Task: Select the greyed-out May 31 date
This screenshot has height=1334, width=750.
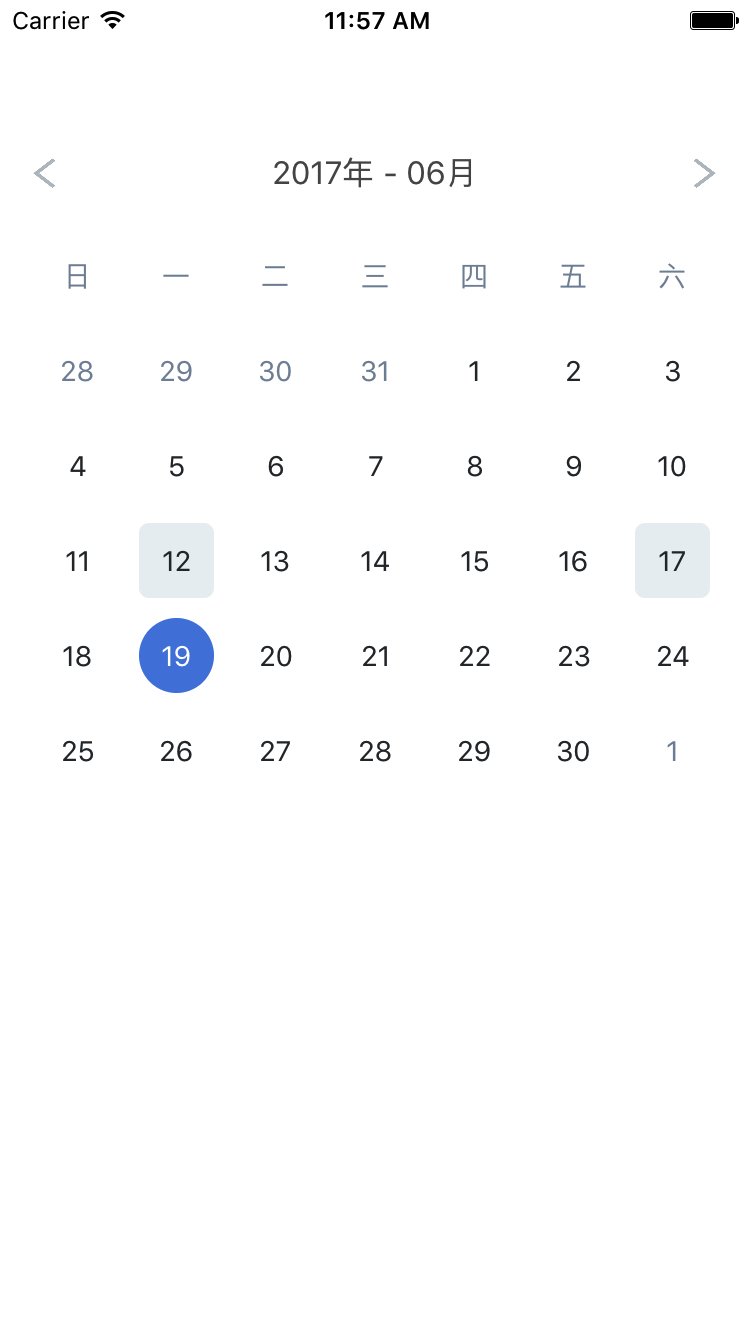Action: [x=375, y=371]
